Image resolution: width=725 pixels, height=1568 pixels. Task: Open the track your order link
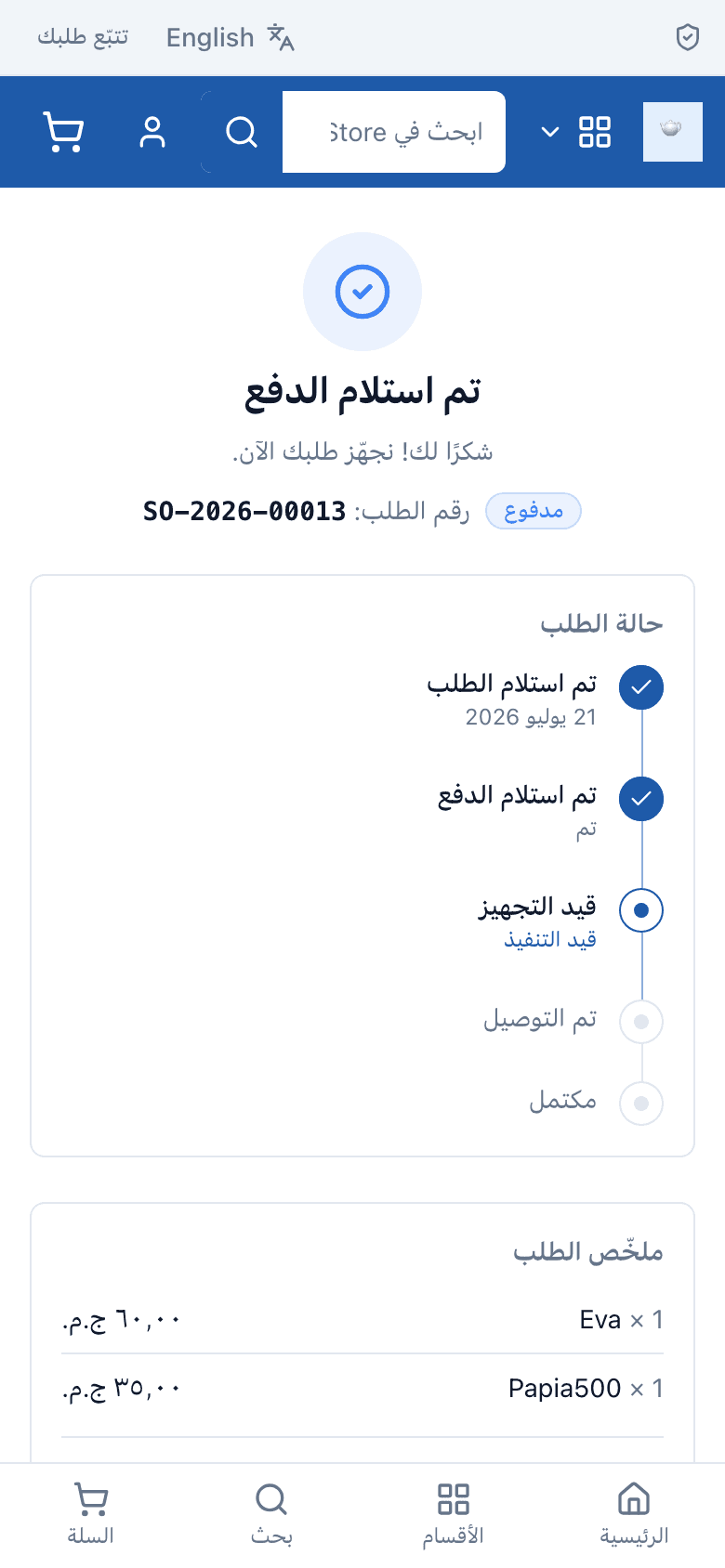[83, 37]
